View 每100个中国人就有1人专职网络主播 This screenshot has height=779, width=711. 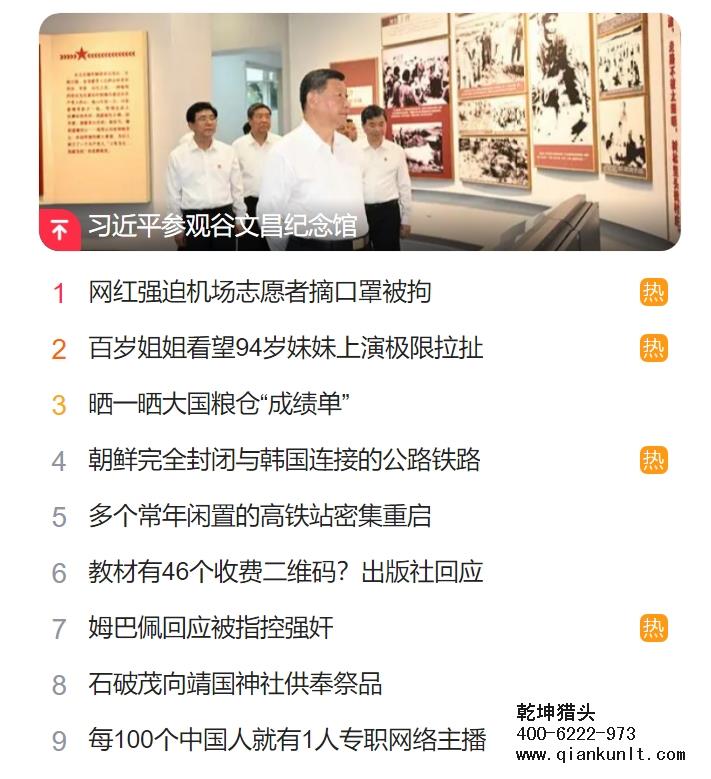click(x=287, y=740)
